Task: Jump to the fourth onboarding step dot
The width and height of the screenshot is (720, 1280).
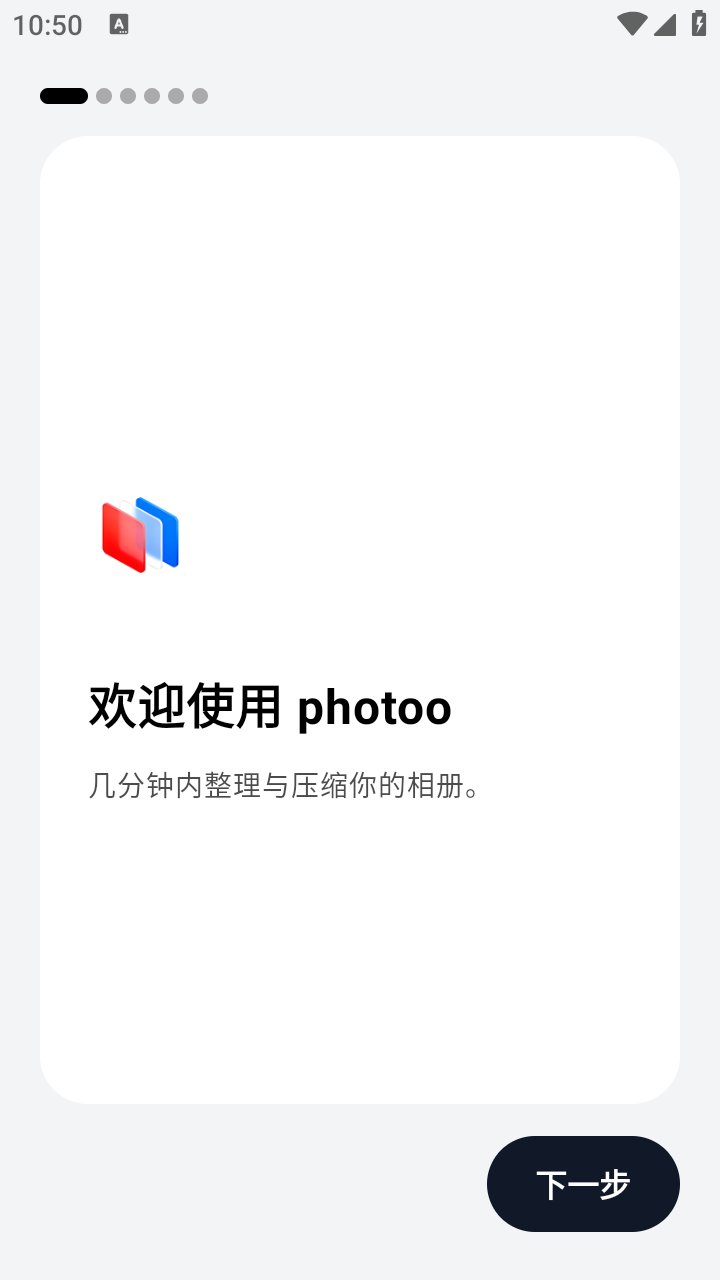Action: pos(151,96)
